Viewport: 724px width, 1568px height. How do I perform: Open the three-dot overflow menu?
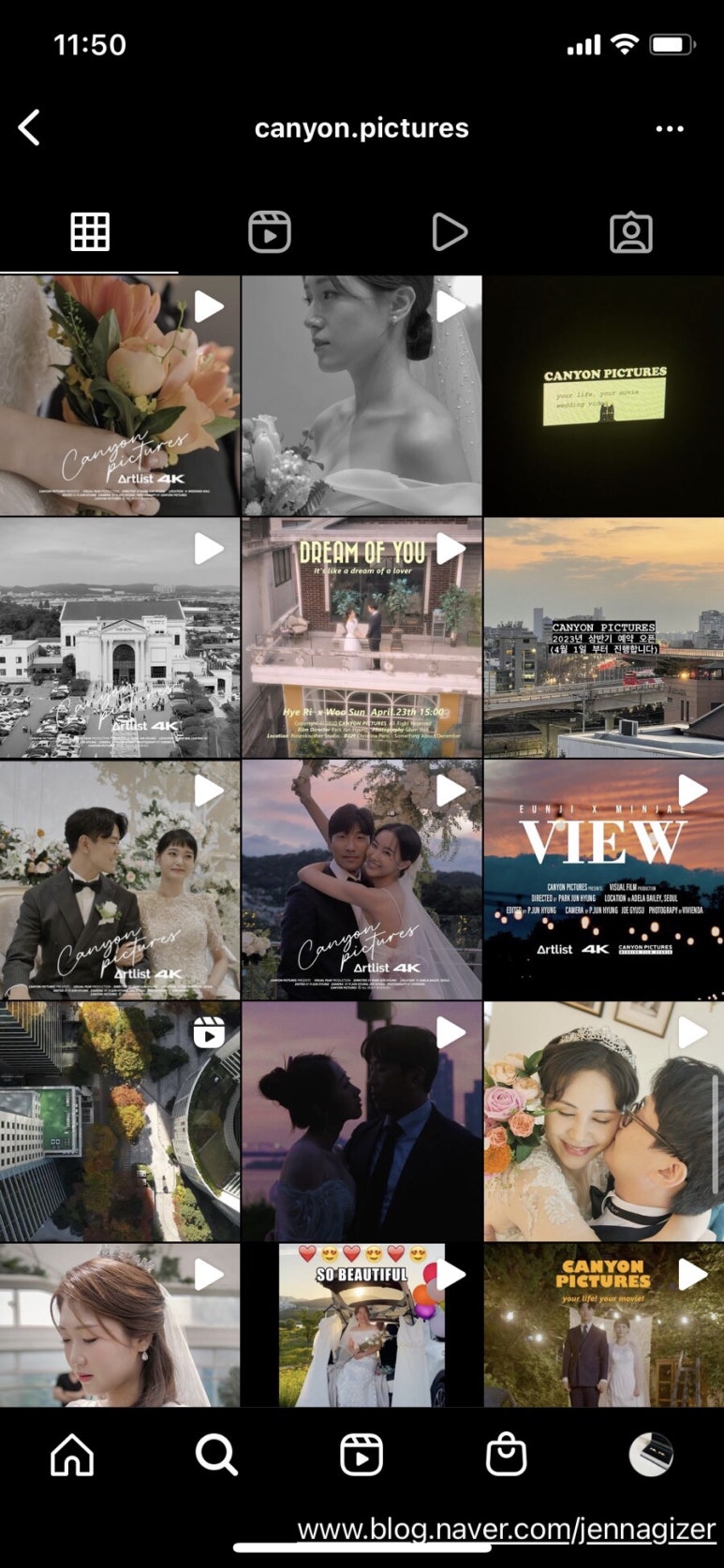tap(669, 128)
